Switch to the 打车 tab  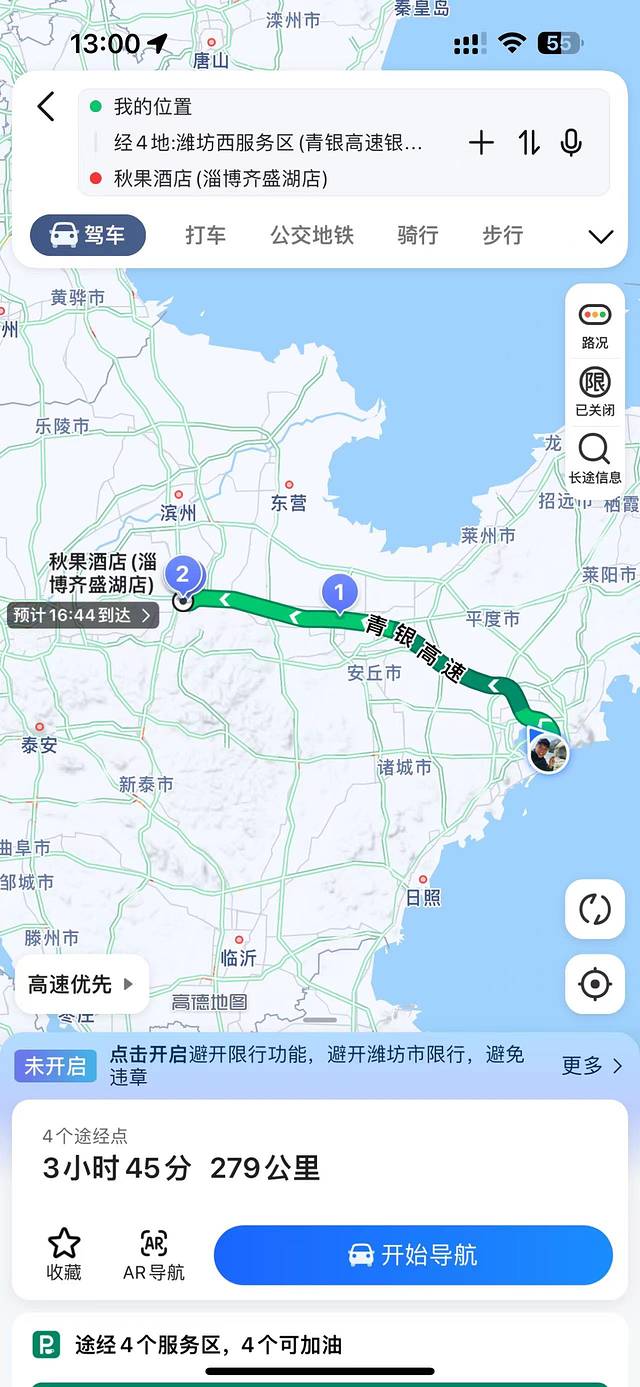click(205, 235)
